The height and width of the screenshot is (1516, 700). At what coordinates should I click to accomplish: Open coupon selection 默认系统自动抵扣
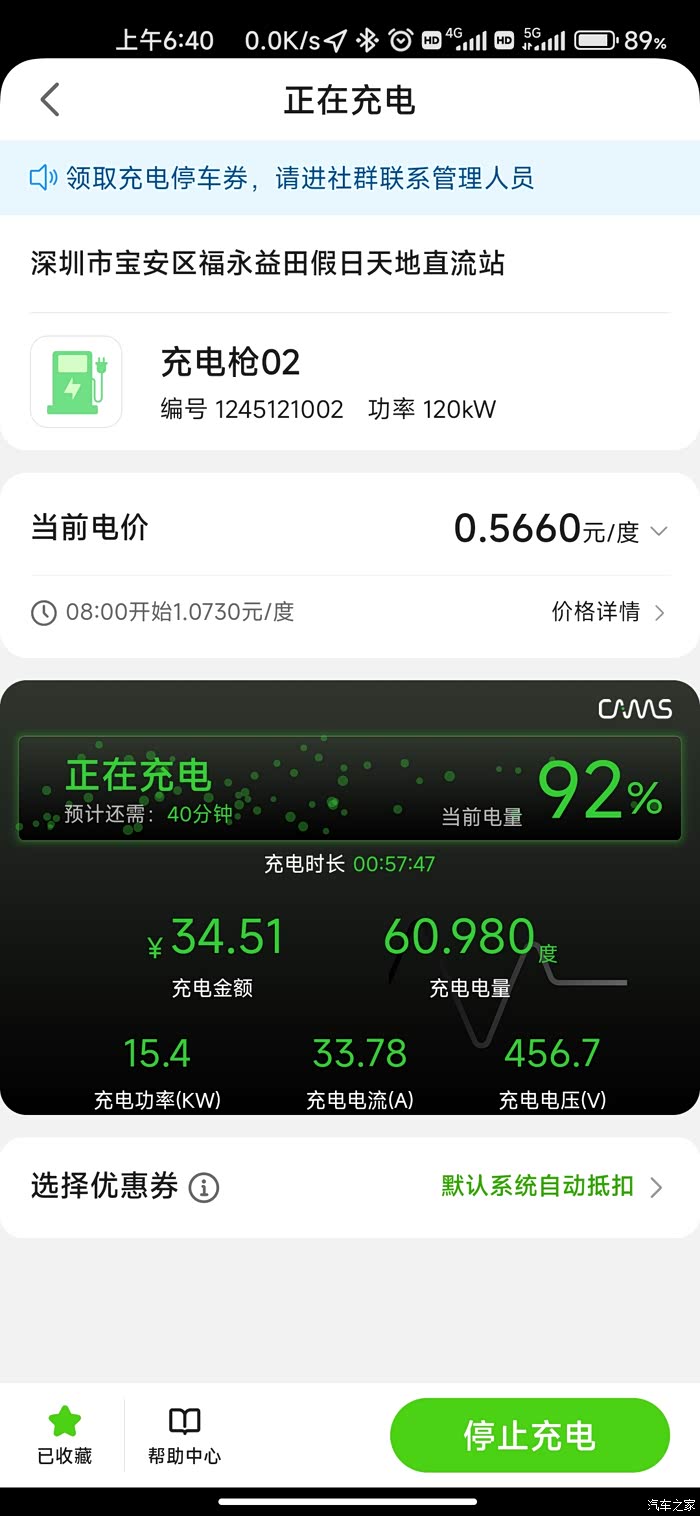point(551,1187)
